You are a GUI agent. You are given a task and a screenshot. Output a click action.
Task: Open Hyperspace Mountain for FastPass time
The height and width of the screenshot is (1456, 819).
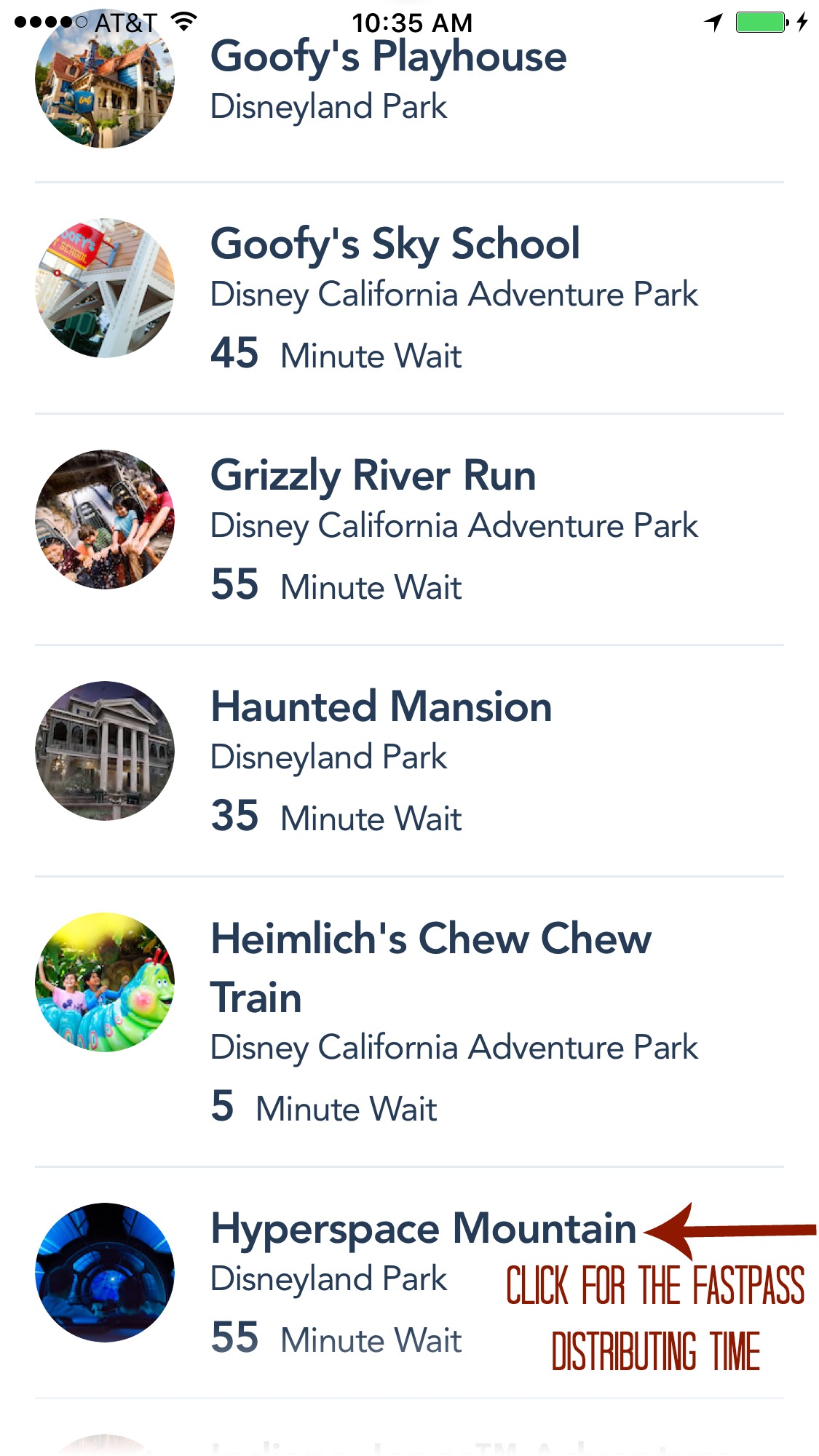[409, 1282]
